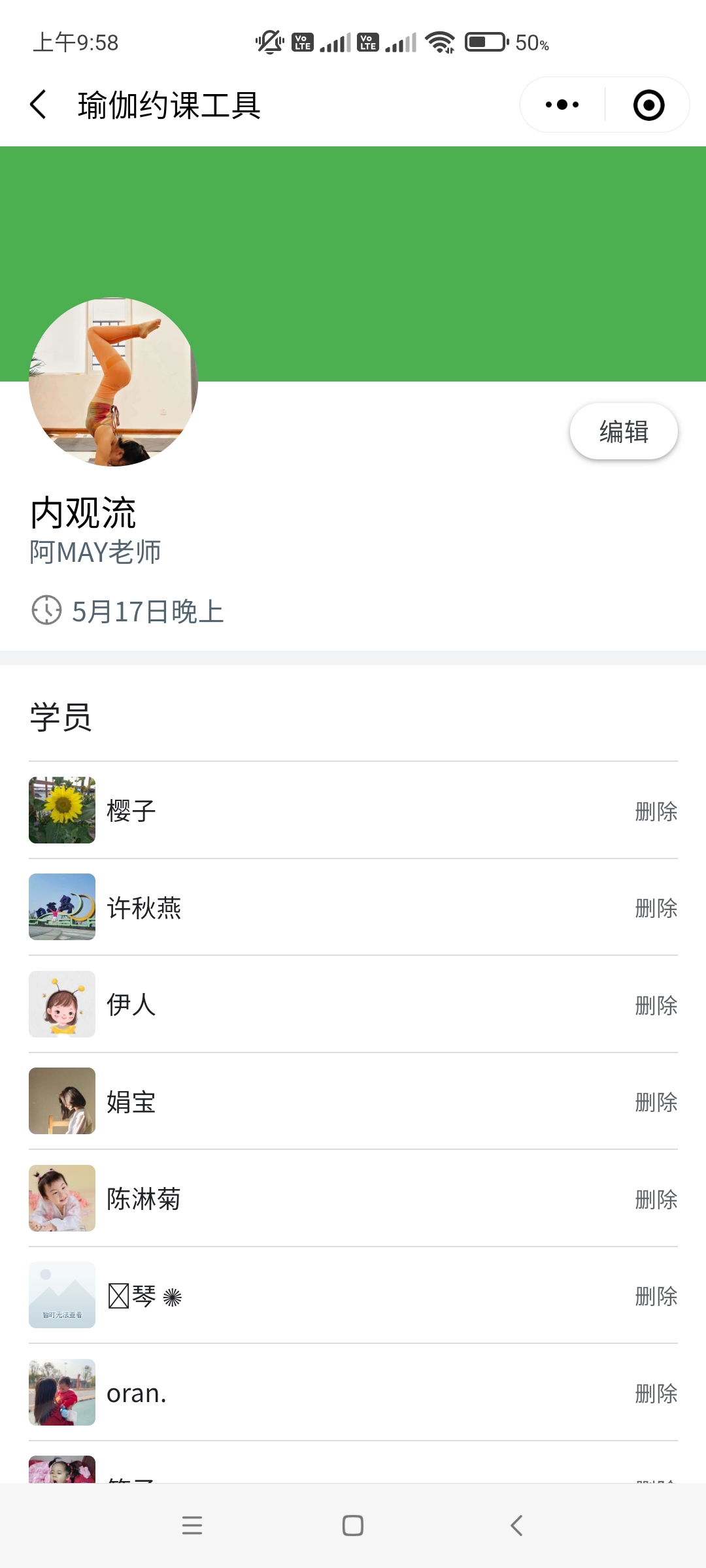Viewport: 706px width, 1568px height.
Task: Tap 删除 next to 琴
Action: 656,1296
